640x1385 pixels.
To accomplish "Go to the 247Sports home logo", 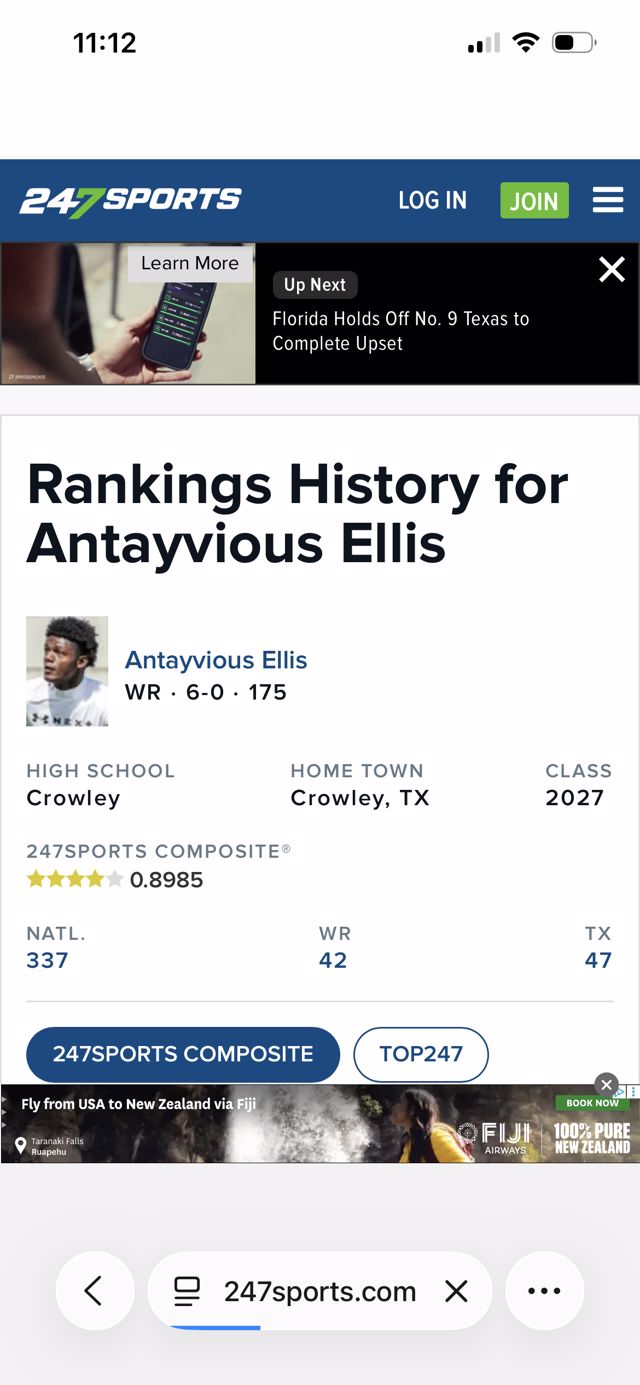I will click(x=131, y=200).
